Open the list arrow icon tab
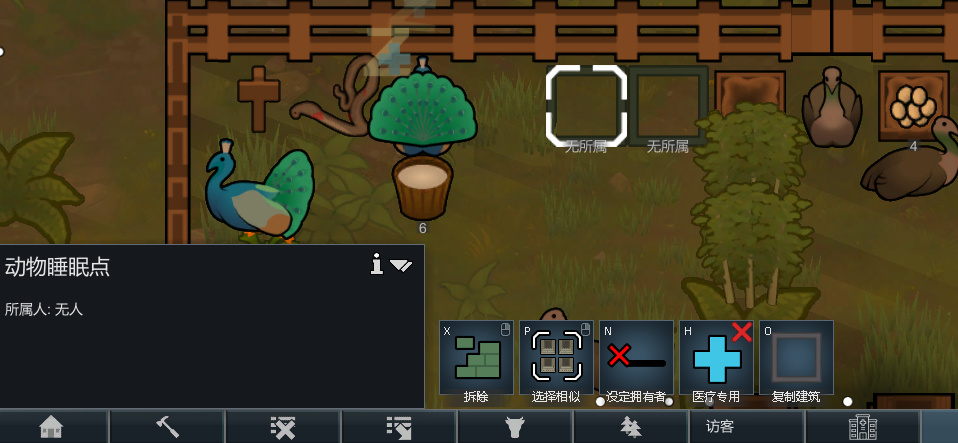Viewport: 958px width, 443px height. pyautogui.click(x=400, y=427)
